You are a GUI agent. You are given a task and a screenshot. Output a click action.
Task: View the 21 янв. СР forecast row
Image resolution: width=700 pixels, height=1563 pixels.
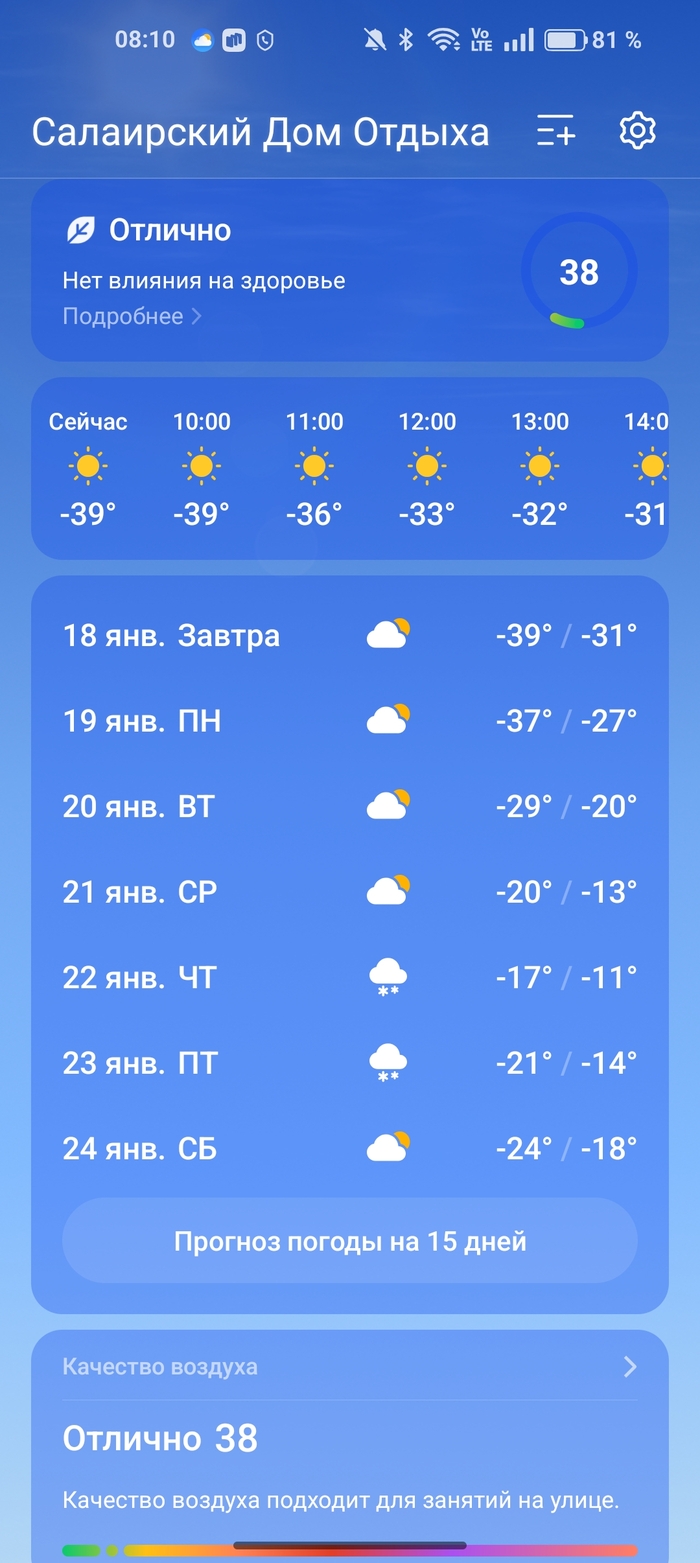(x=350, y=891)
